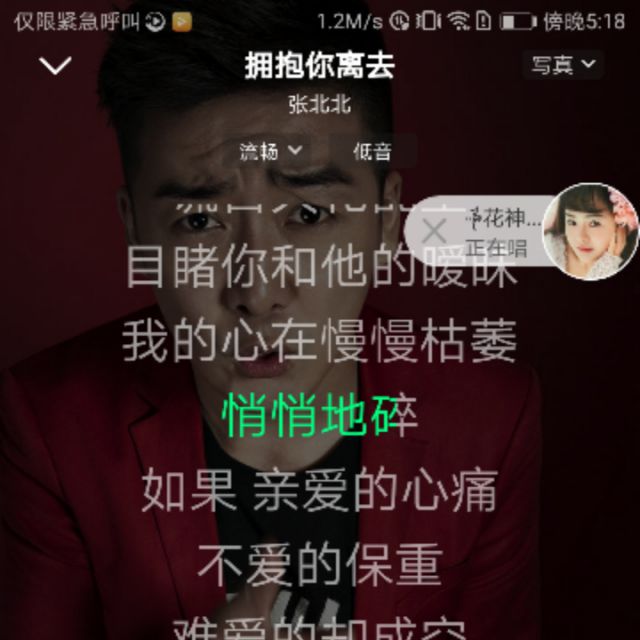Tap the 低音 bass button
This screenshot has width=640, height=640.
[x=372, y=152]
